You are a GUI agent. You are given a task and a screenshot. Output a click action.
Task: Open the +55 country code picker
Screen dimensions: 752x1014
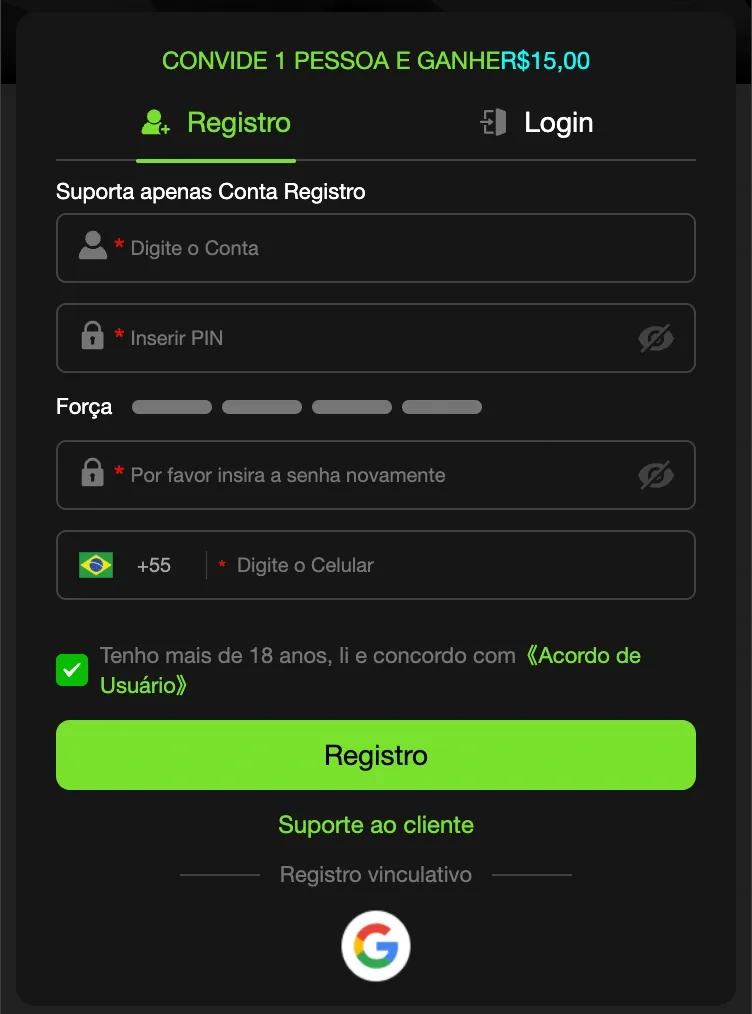coord(130,565)
